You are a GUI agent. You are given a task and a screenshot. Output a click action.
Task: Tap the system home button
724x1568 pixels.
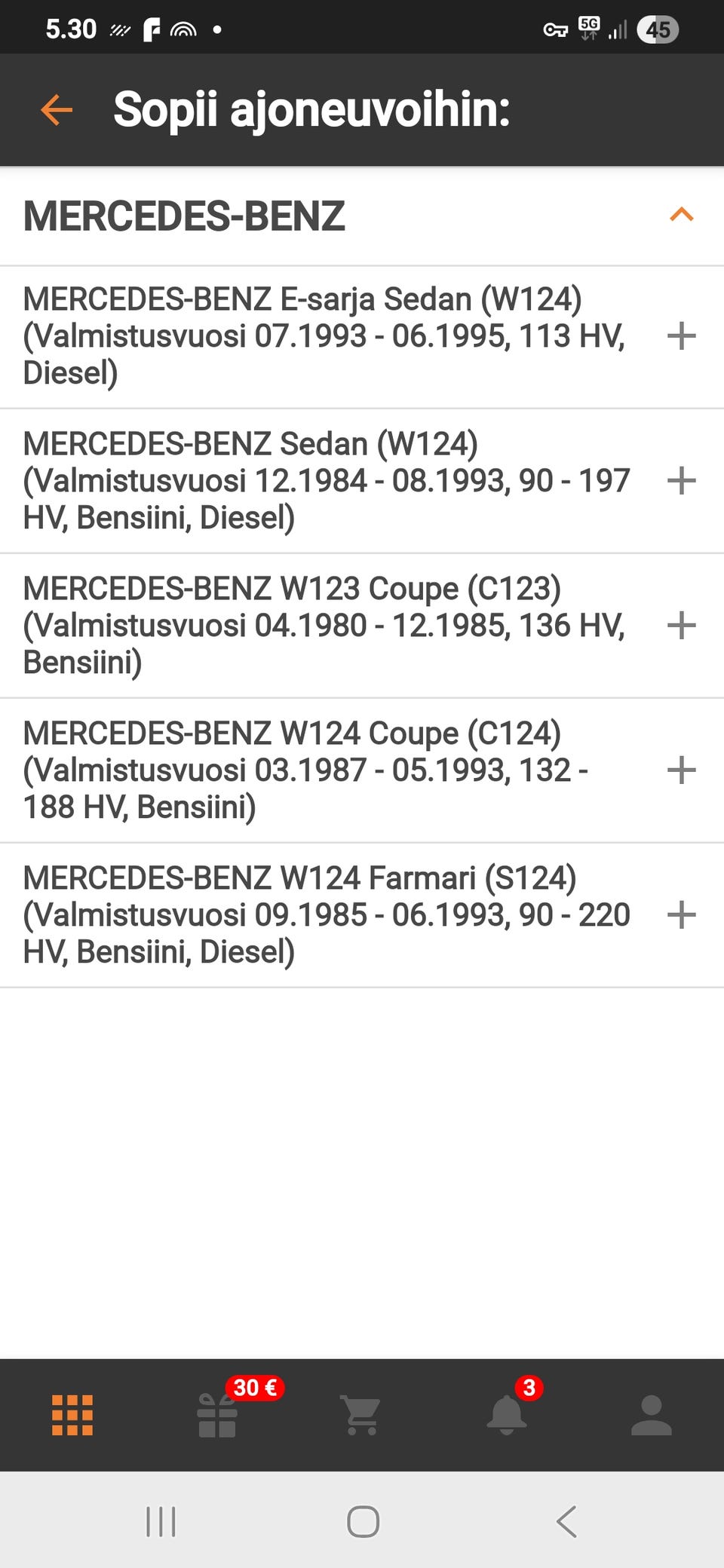point(363,1521)
